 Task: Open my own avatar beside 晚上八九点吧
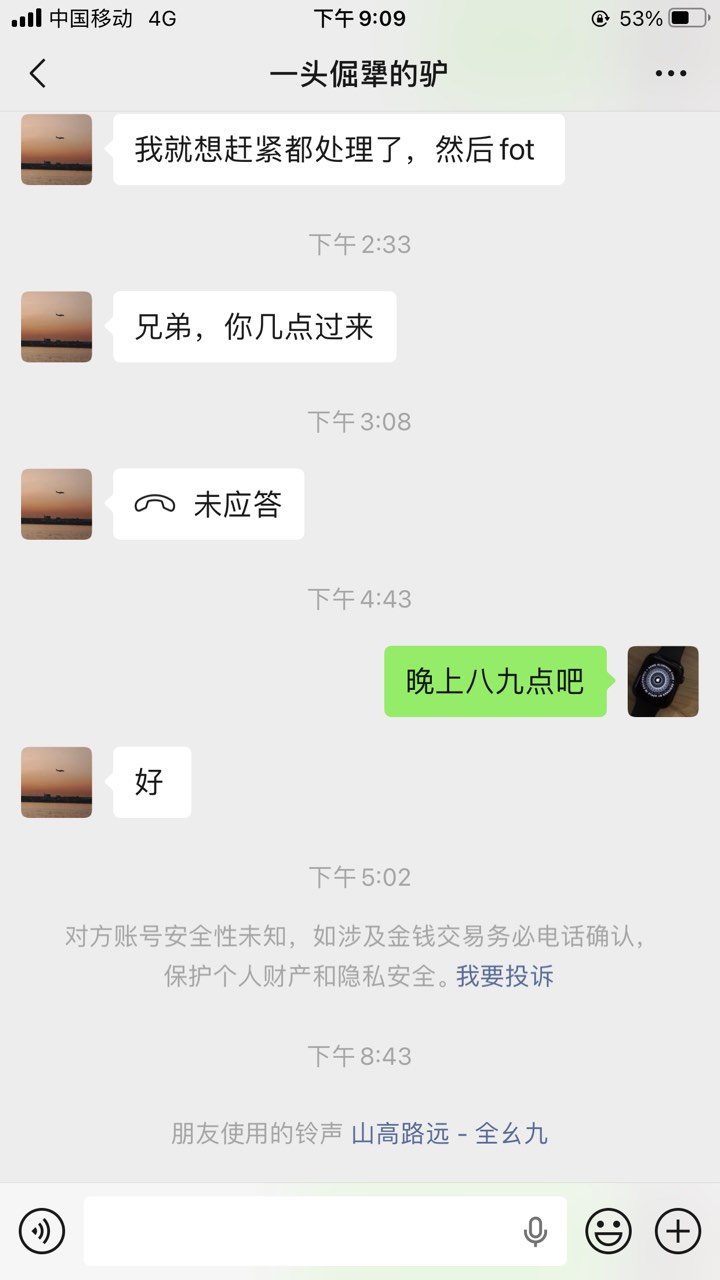[662, 681]
